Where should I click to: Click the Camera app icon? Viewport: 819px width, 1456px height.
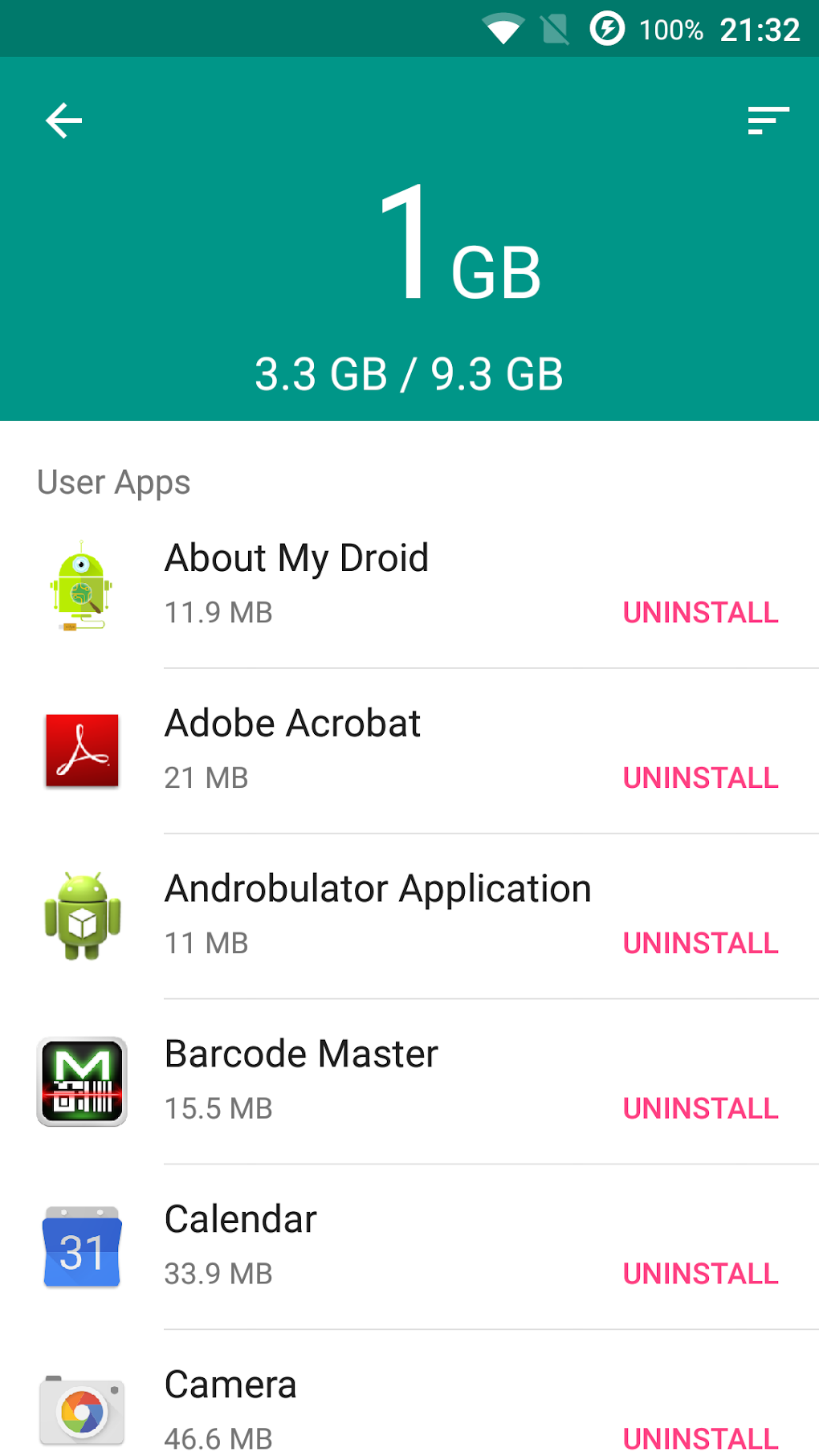pos(81,1411)
